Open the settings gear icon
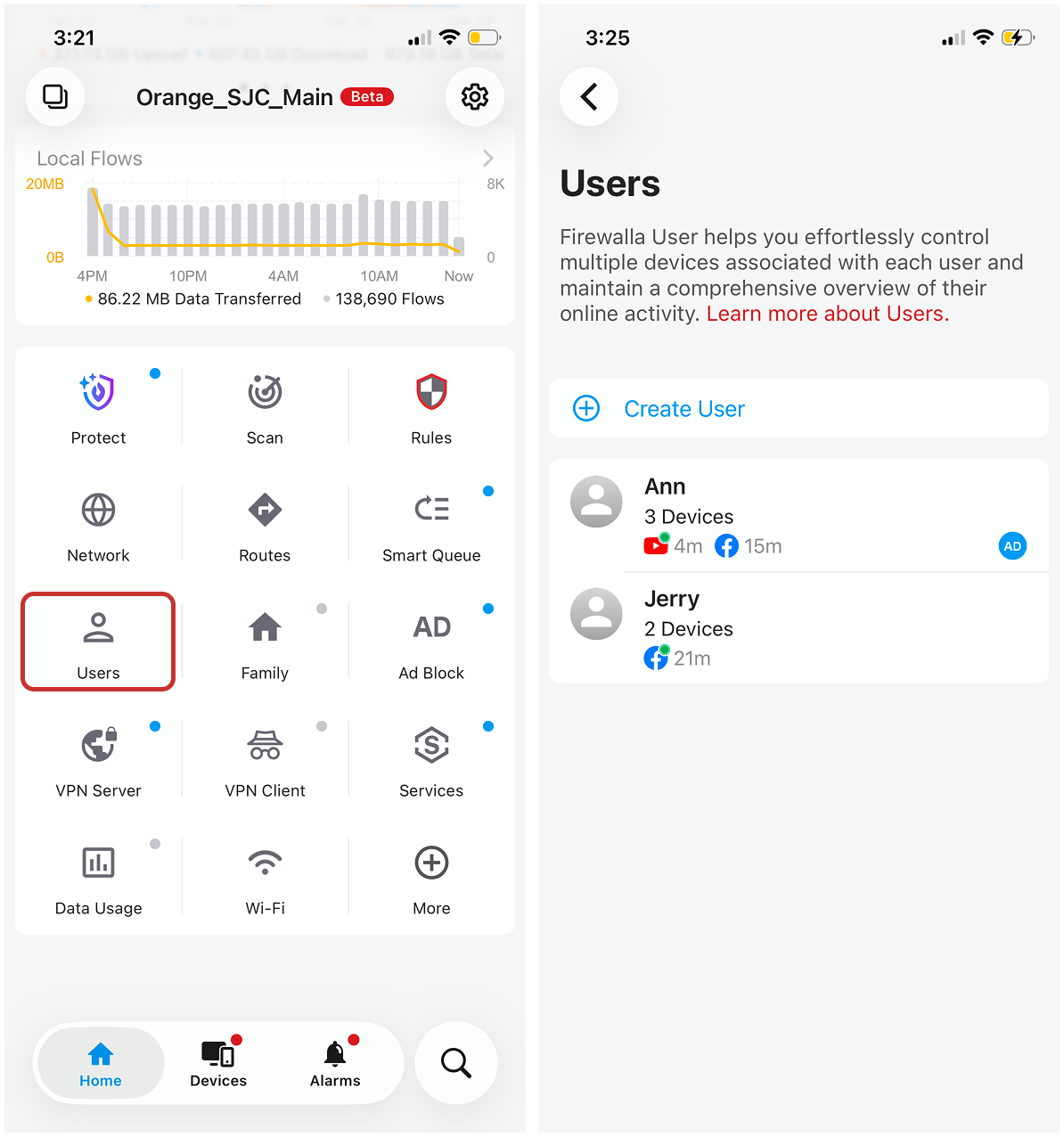This screenshot has height=1137, width=1064. coord(474,96)
